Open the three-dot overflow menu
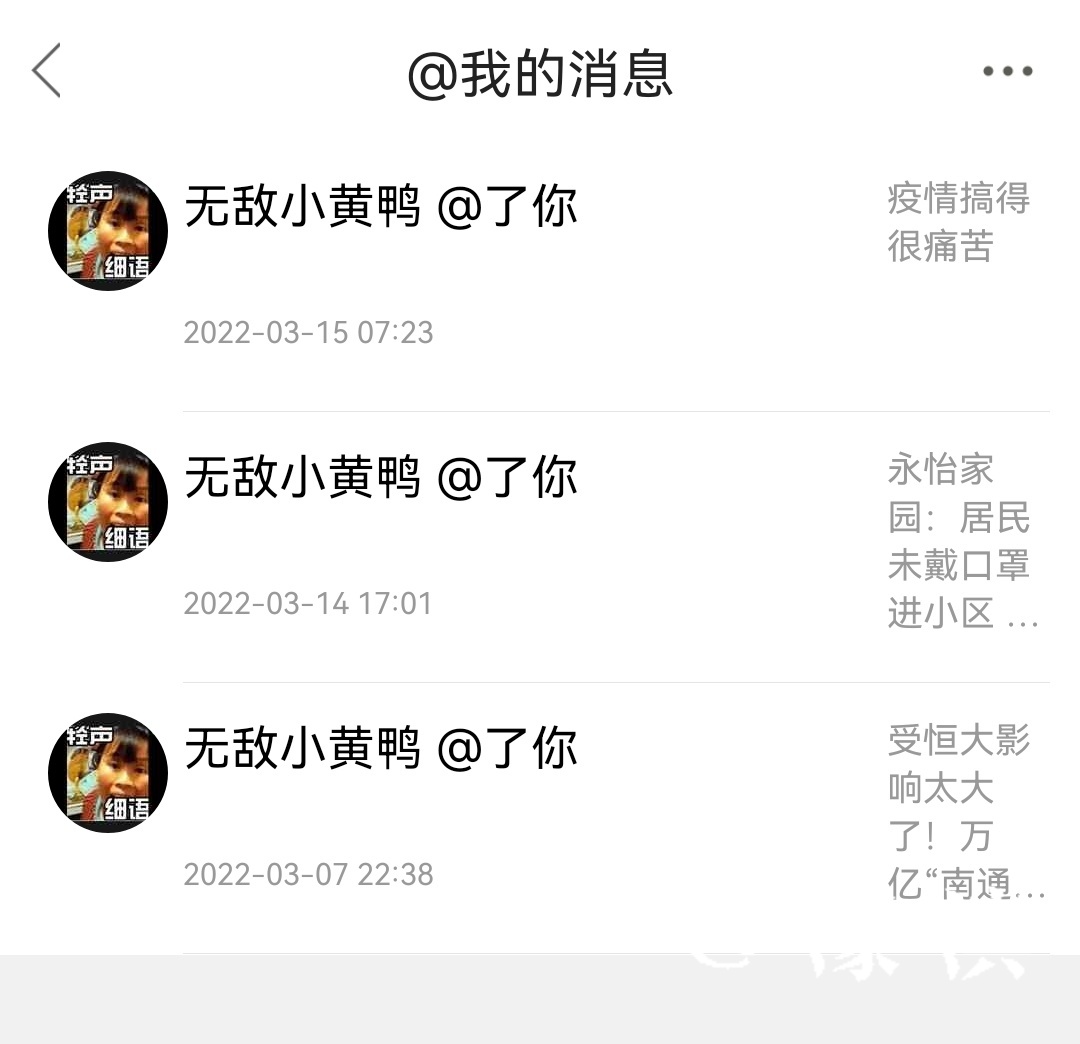 point(1007,71)
